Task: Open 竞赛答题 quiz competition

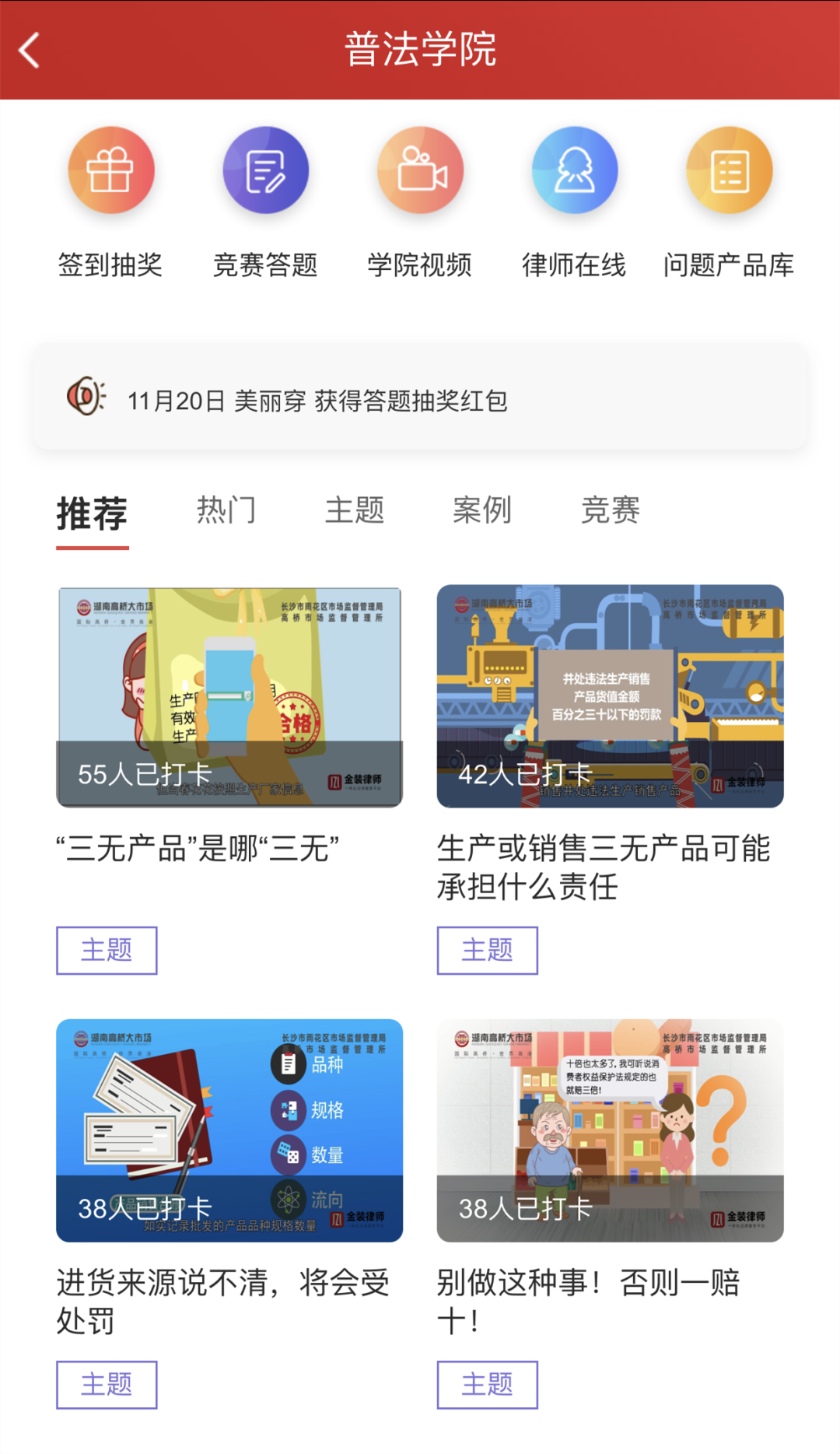Action: [x=265, y=171]
